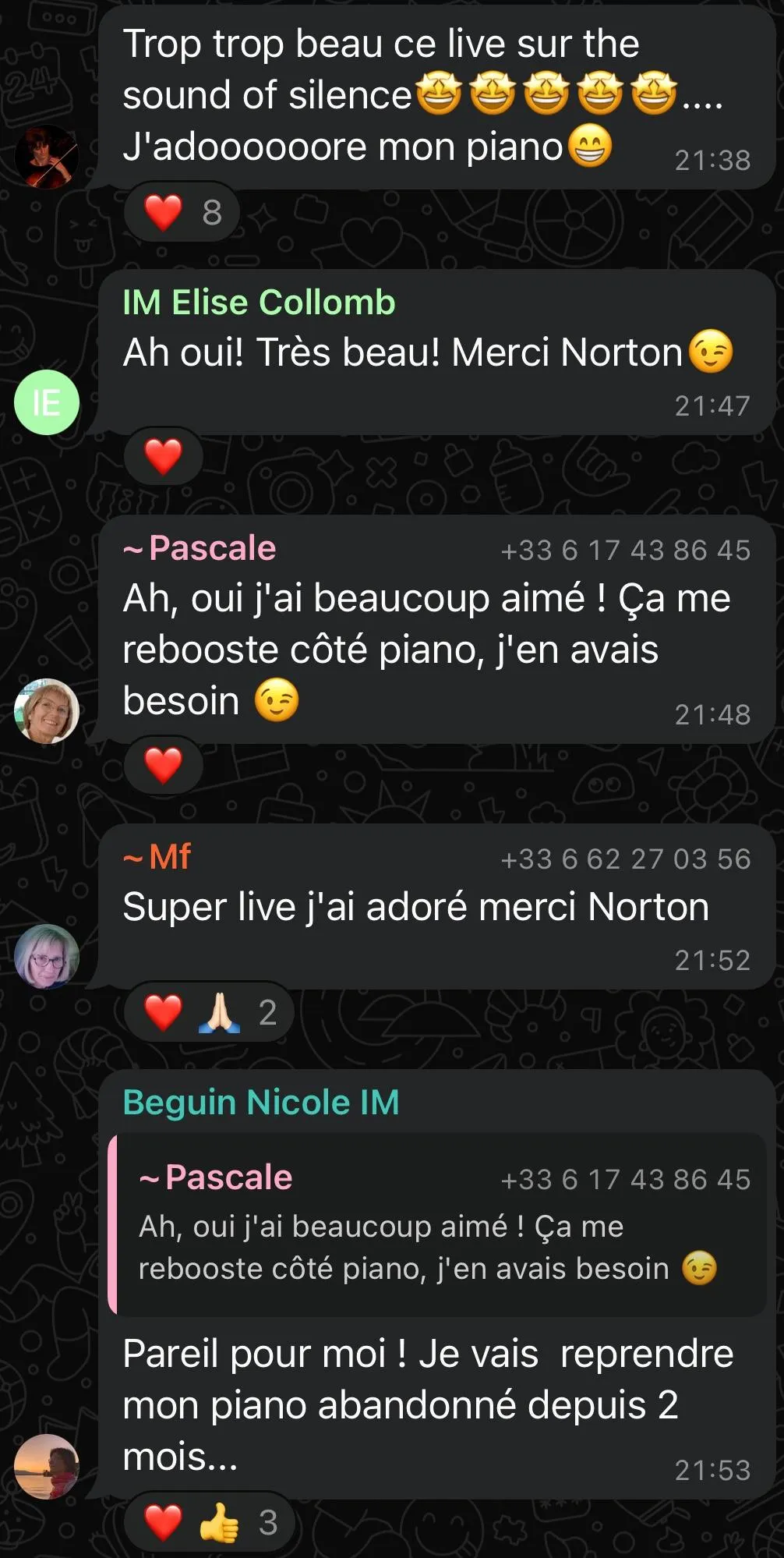The height and width of the screenshot is (1558, 784).
Task: Open Beguin Nicole's profile photo
Action: click(x=47, y=1466)
